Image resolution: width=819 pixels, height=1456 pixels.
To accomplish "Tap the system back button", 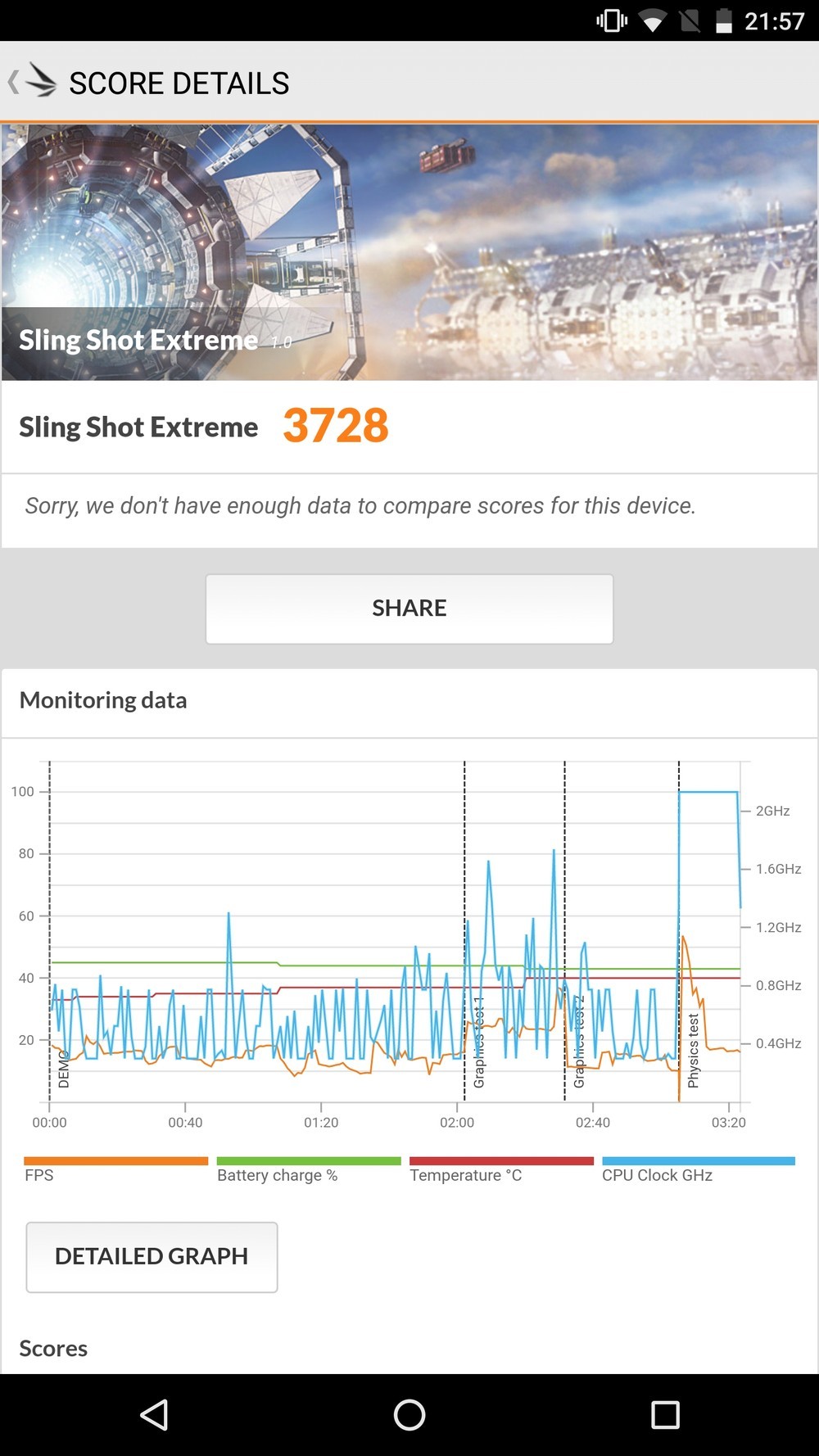I will tap(154, 1414).
